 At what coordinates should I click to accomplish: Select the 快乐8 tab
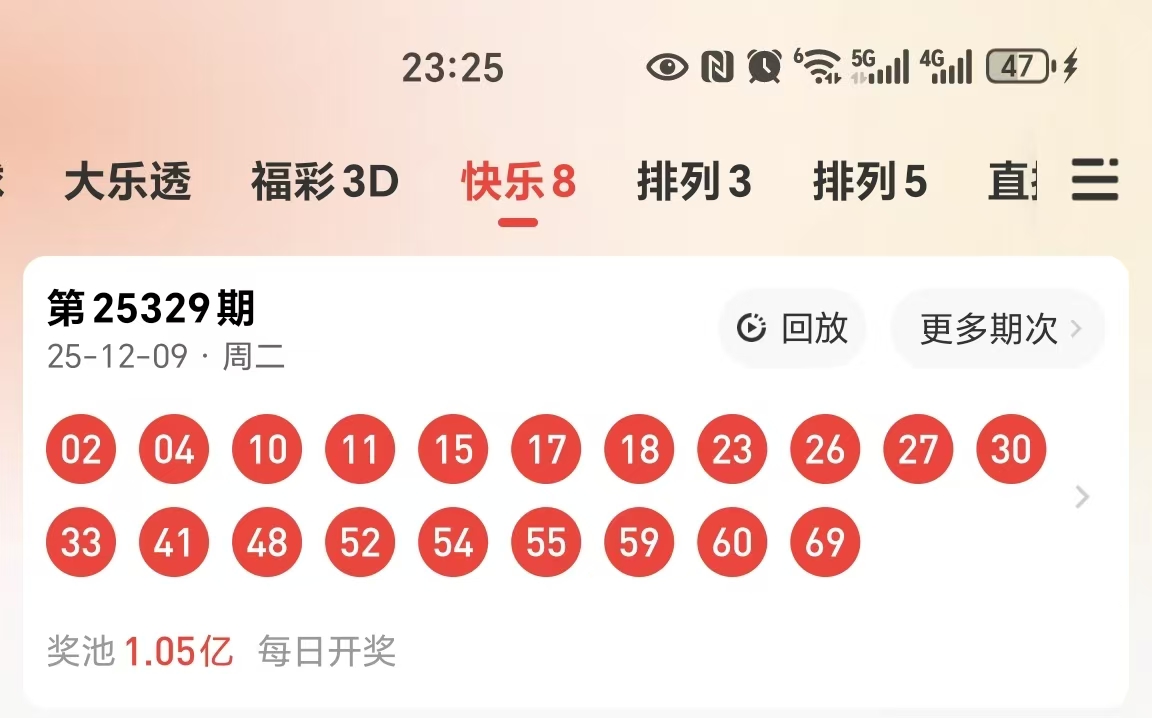[518, 182]
